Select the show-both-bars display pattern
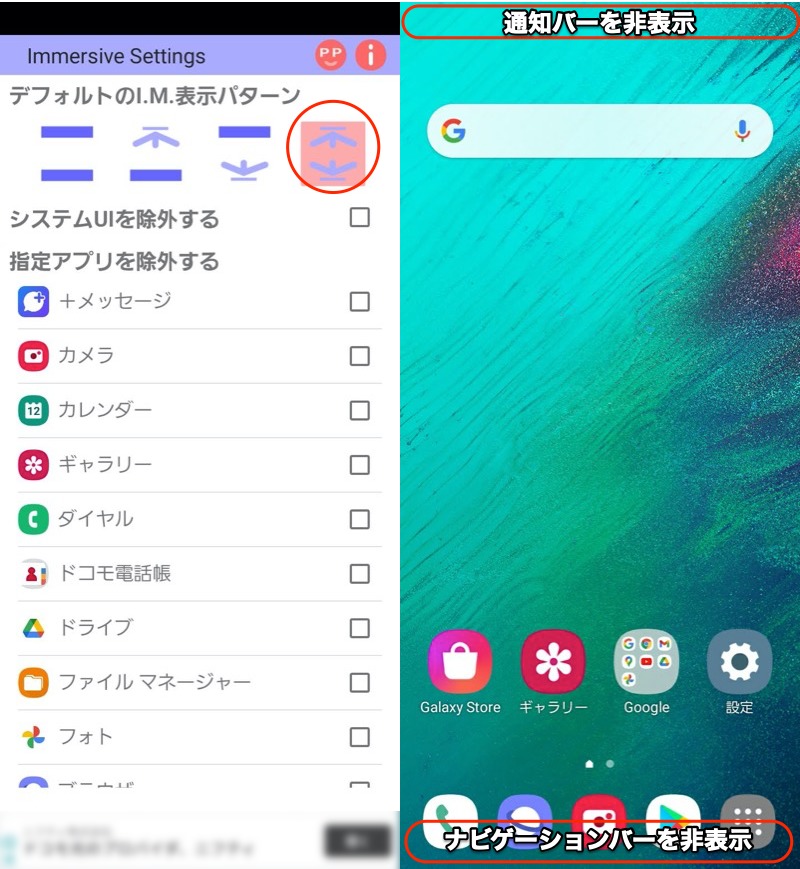Screen dimensions: 800x869 [67, 153]
